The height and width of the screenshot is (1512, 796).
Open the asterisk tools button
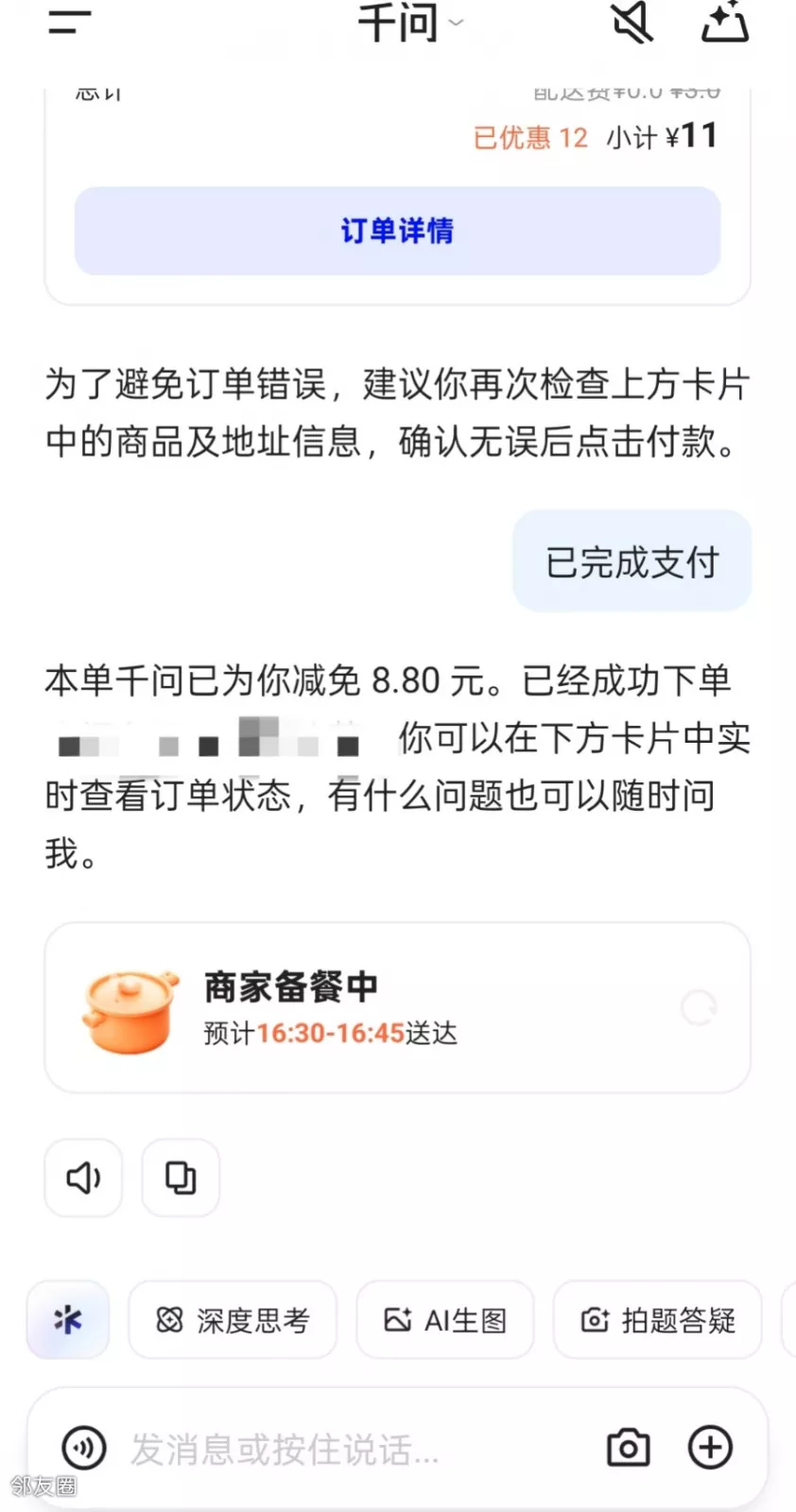68,1319
